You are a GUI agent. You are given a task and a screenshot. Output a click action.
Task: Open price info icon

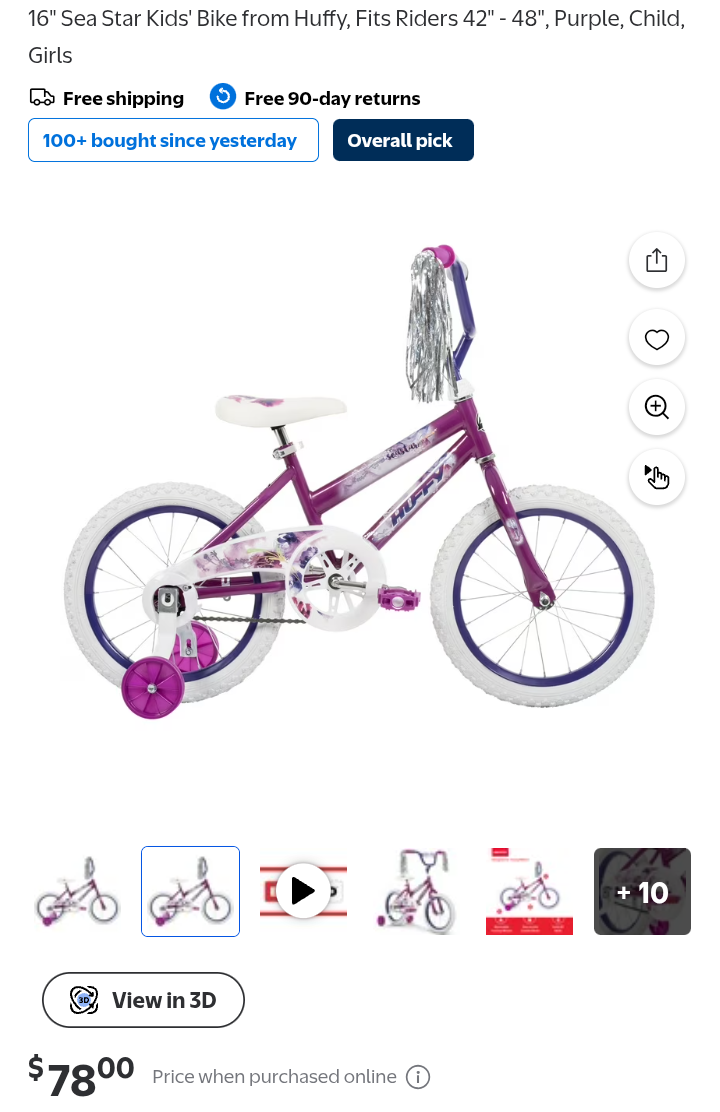[x=418, y=1077]
